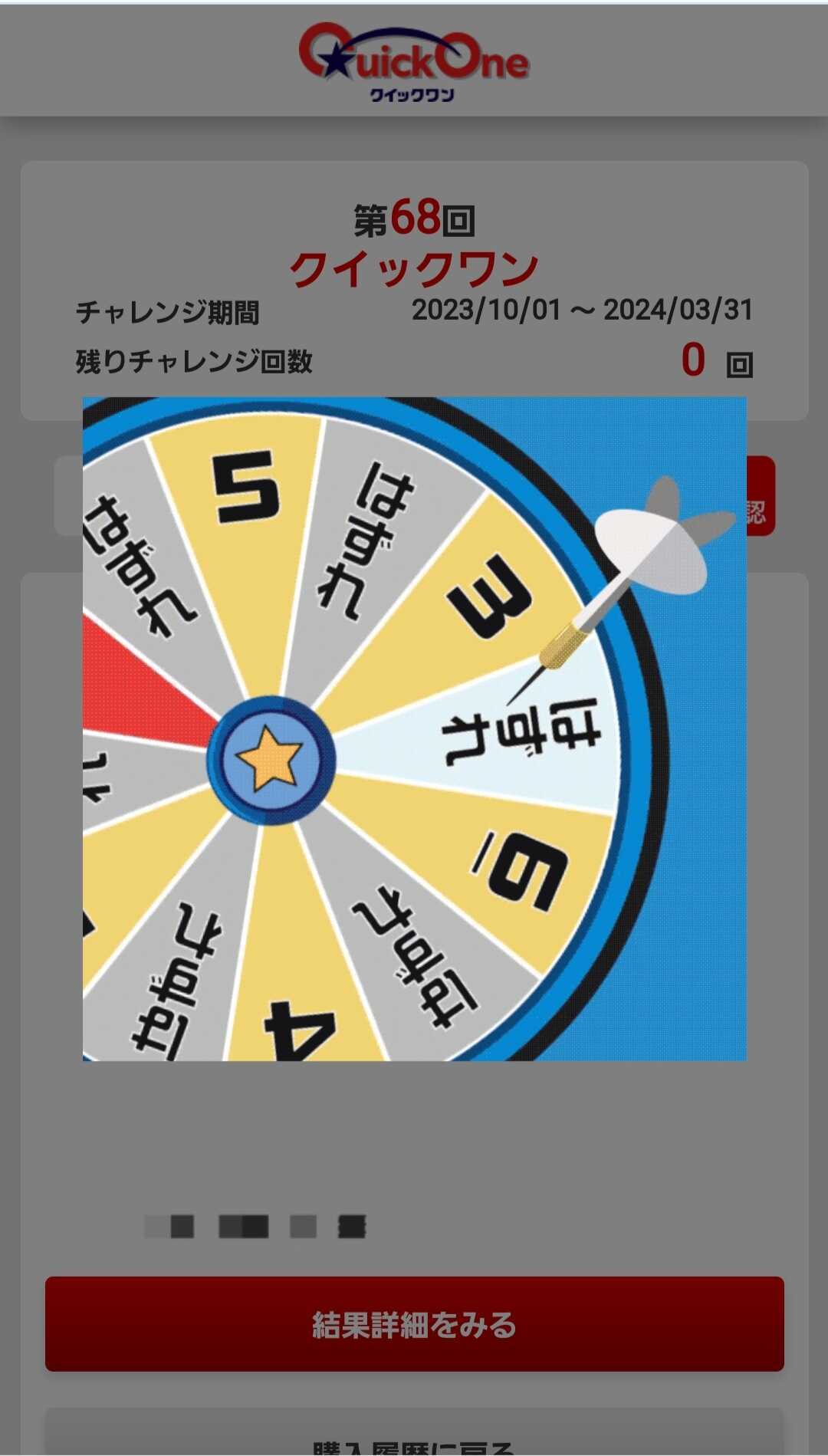Go back via 購入履歴に戻る
This screenshot has height=1456, width=828.
coord(414,1438)
